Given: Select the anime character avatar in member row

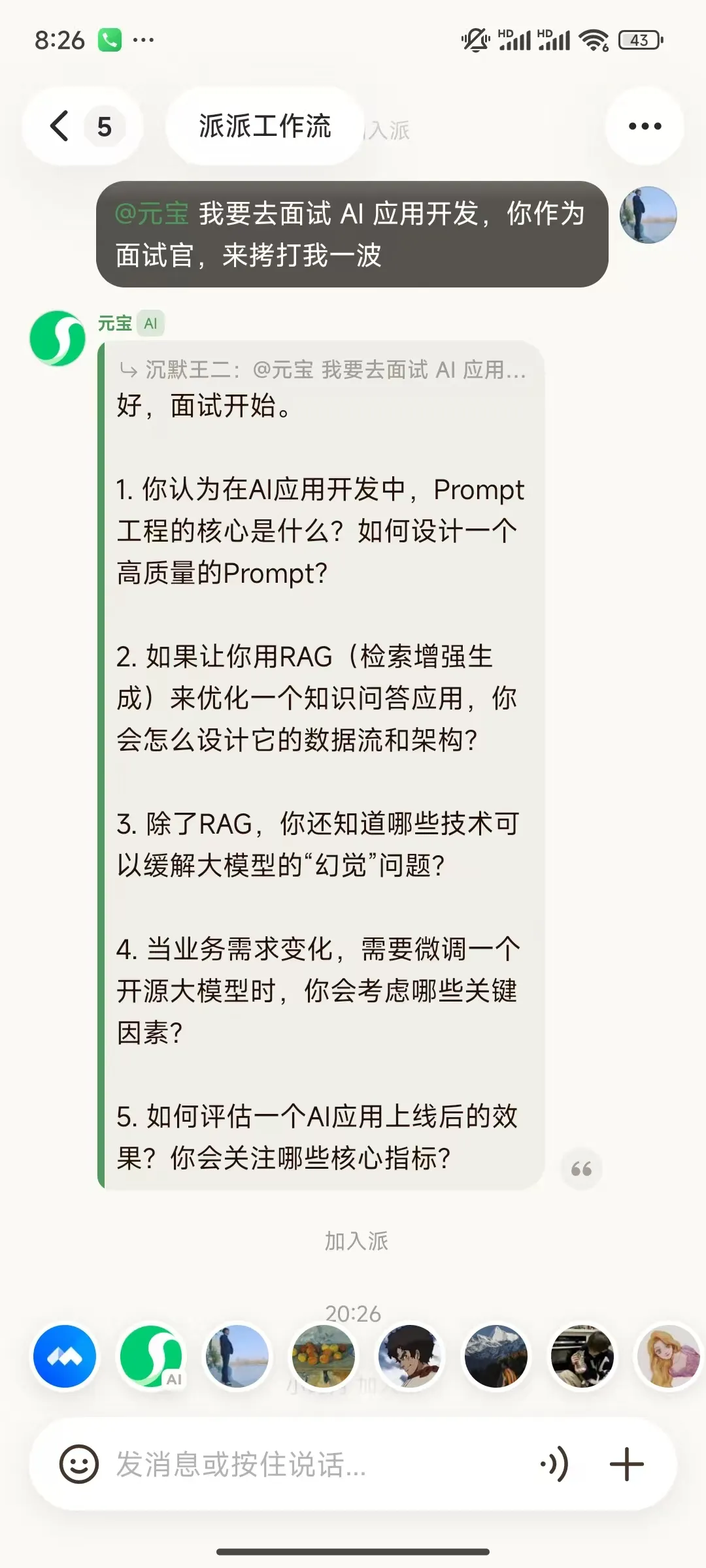Looking at the screenshot, I should tap(409, 1356).
